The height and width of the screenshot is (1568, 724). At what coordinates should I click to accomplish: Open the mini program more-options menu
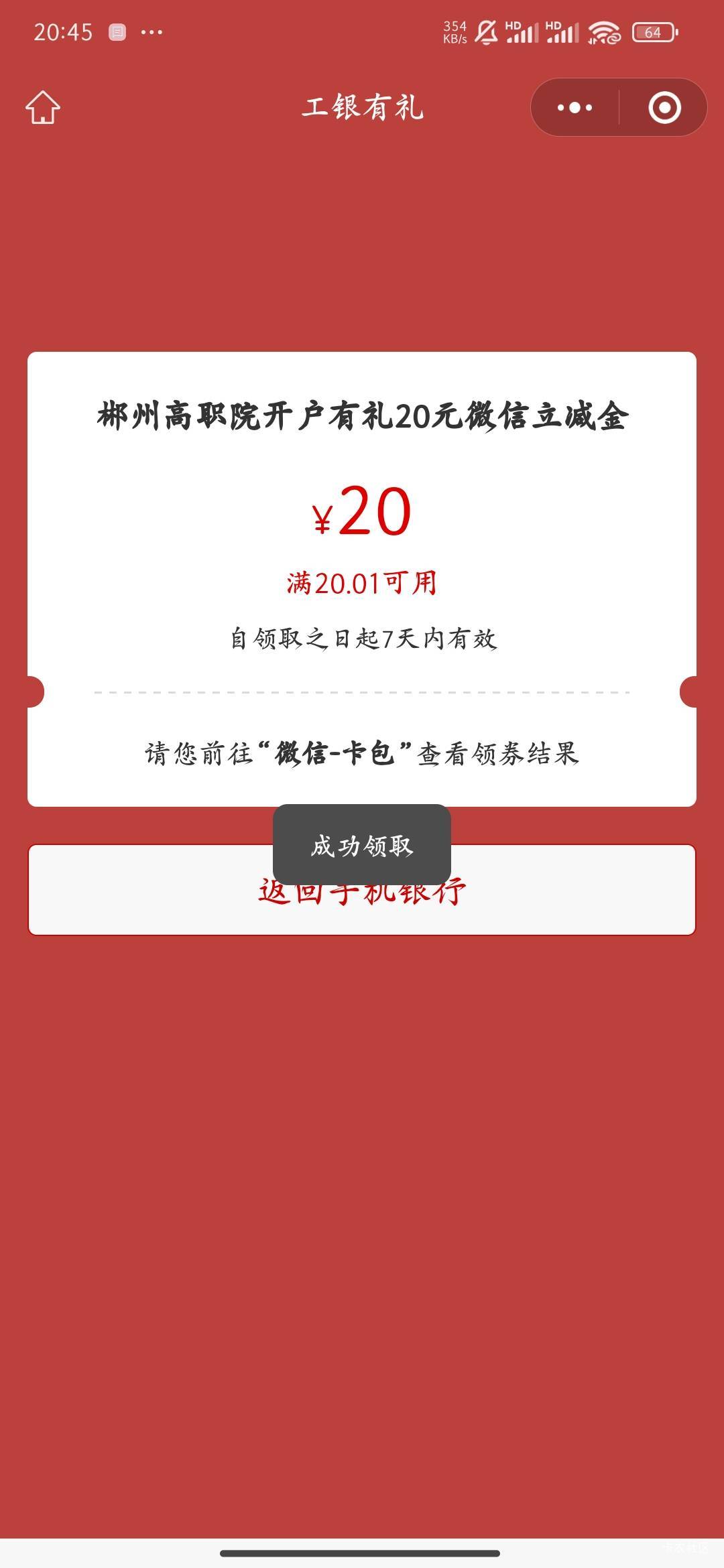(x=575, y=107)
